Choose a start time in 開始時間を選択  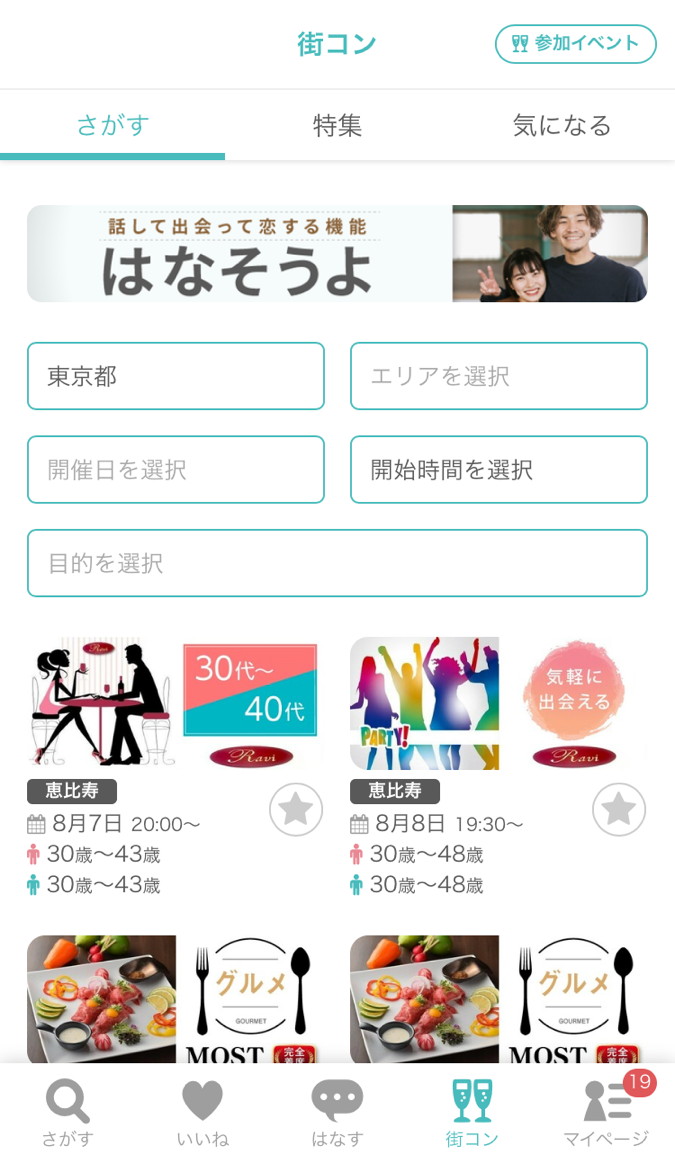tap(498, 470)
